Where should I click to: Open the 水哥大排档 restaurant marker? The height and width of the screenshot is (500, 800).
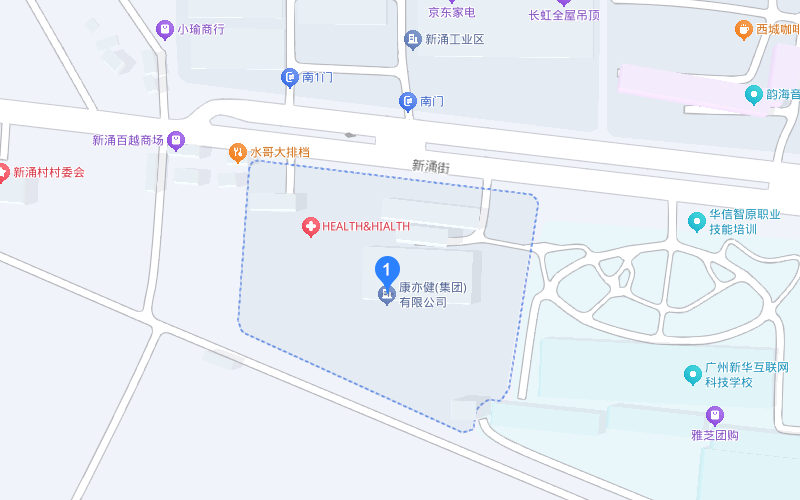click(x=237, y=152)
